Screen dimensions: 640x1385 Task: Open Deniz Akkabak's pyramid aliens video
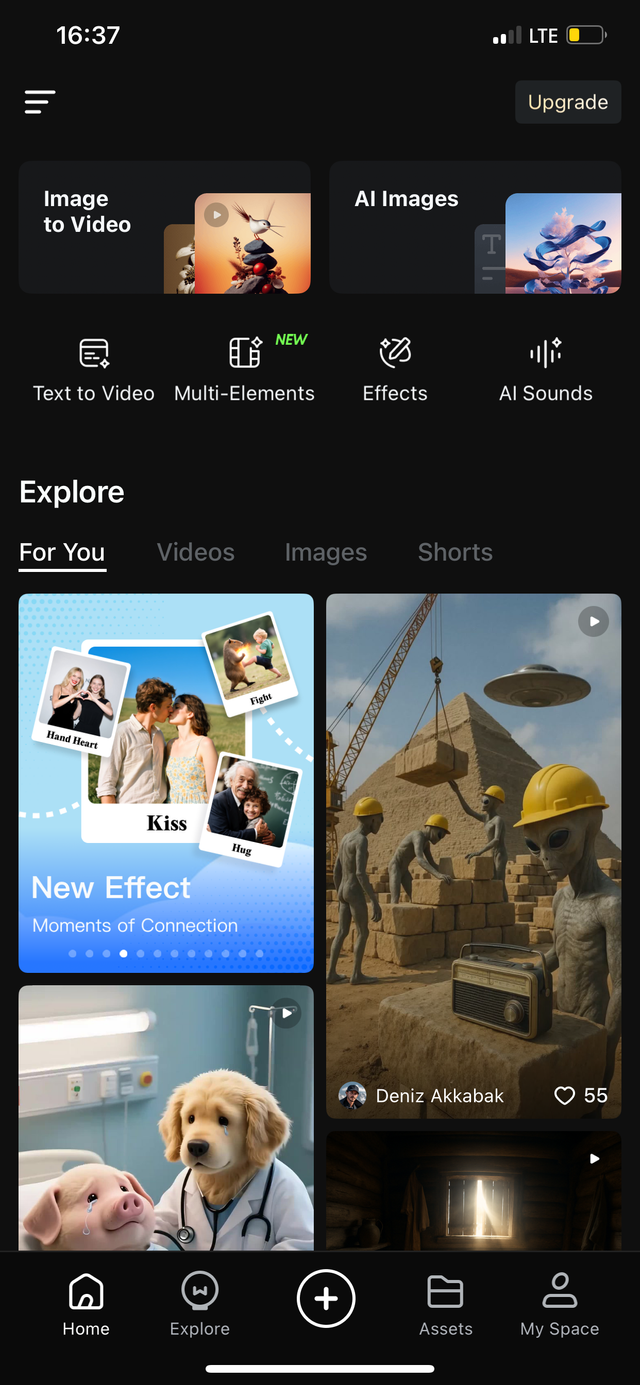[474, 840]
